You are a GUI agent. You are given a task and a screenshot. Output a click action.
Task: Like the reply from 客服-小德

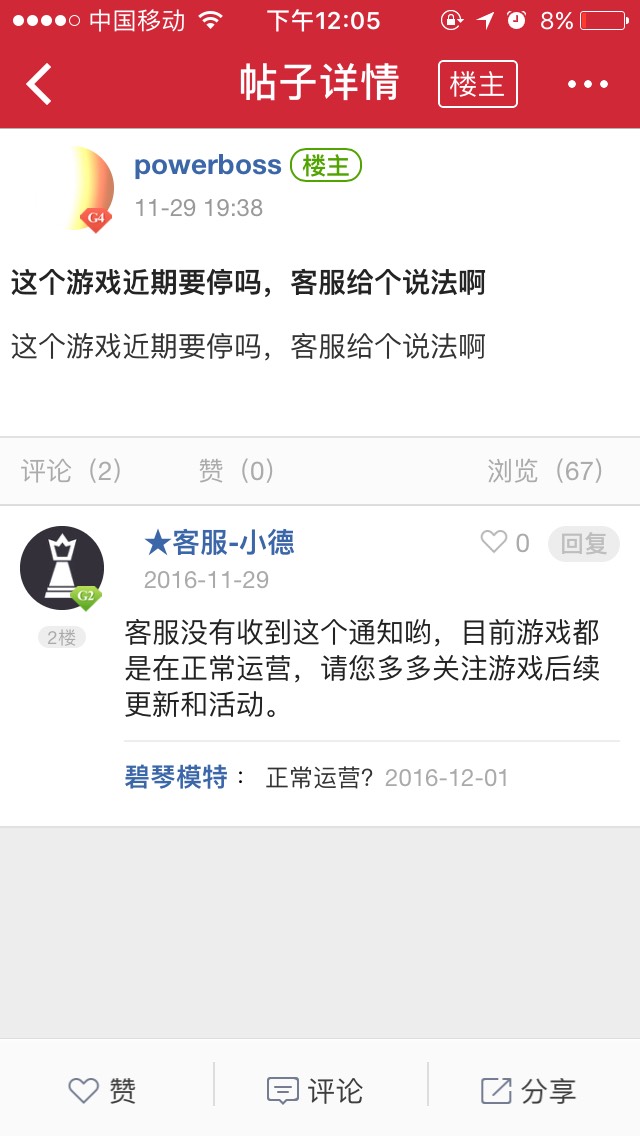(x=505, y=542)
